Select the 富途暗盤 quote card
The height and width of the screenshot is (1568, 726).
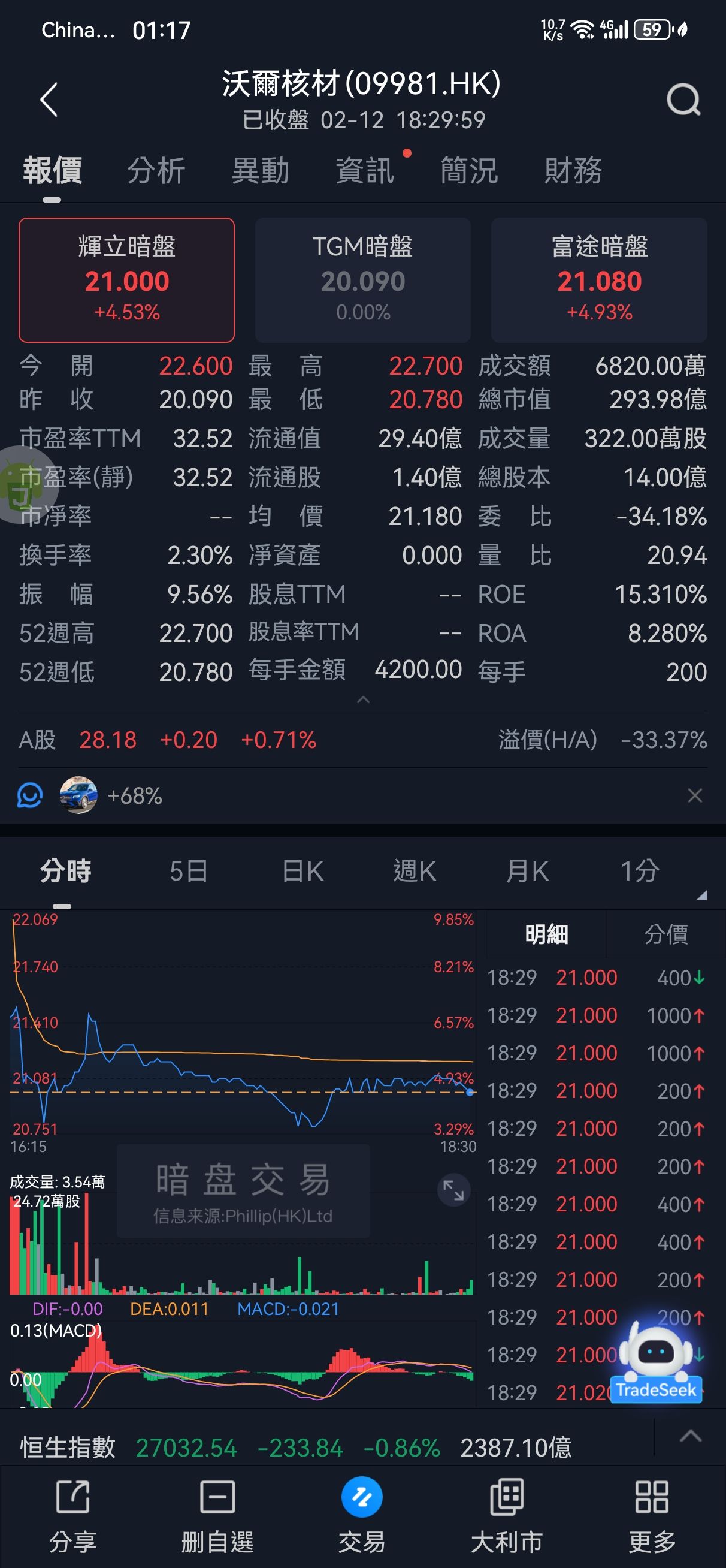point(599,280)
